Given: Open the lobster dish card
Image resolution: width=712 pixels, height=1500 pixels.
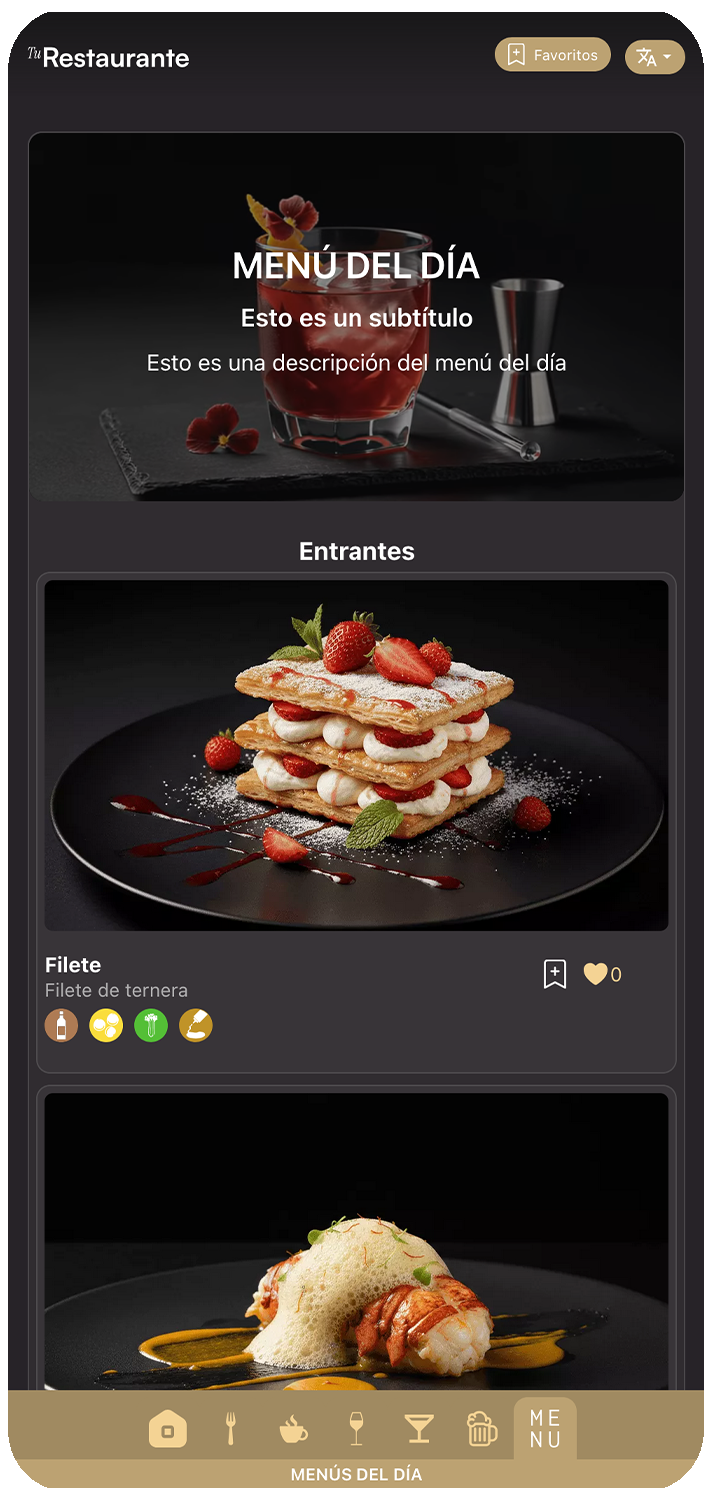Looking at the screenshot, I should 356,1240.
